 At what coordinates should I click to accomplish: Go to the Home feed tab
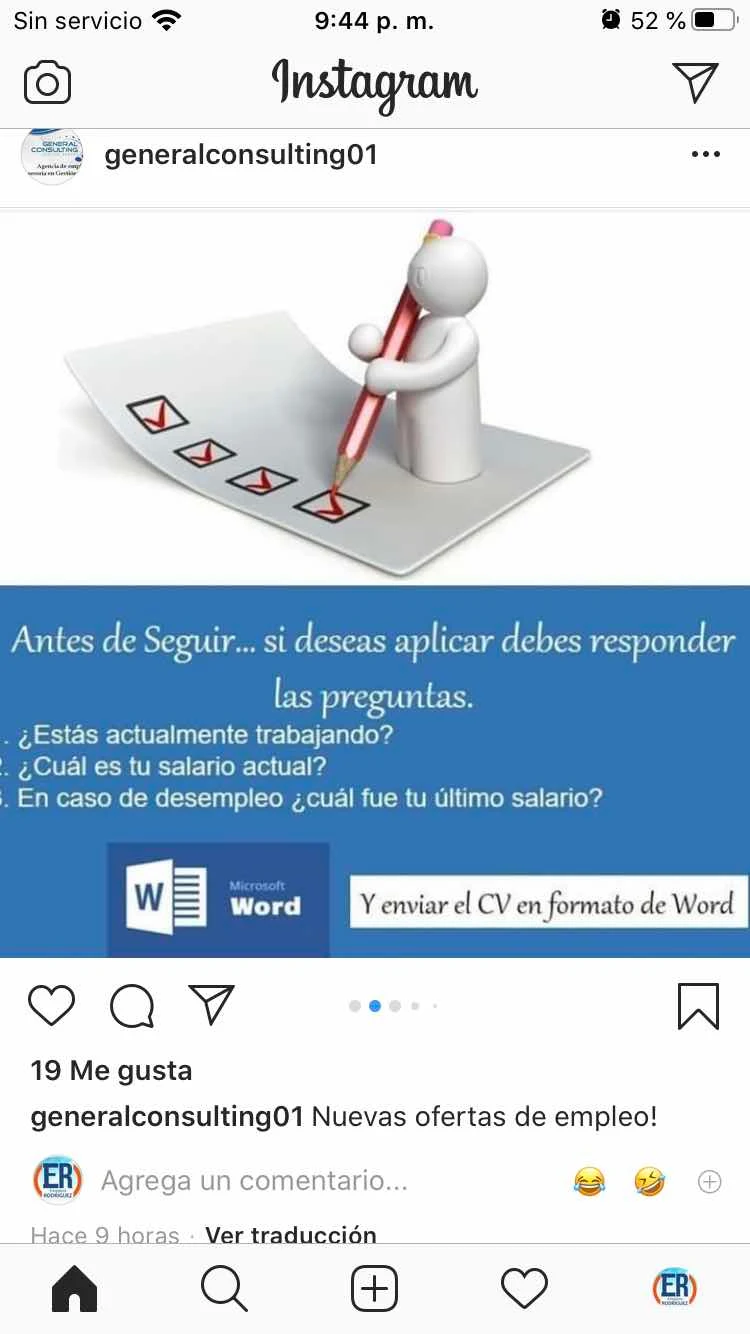(x=74, y=1289)
